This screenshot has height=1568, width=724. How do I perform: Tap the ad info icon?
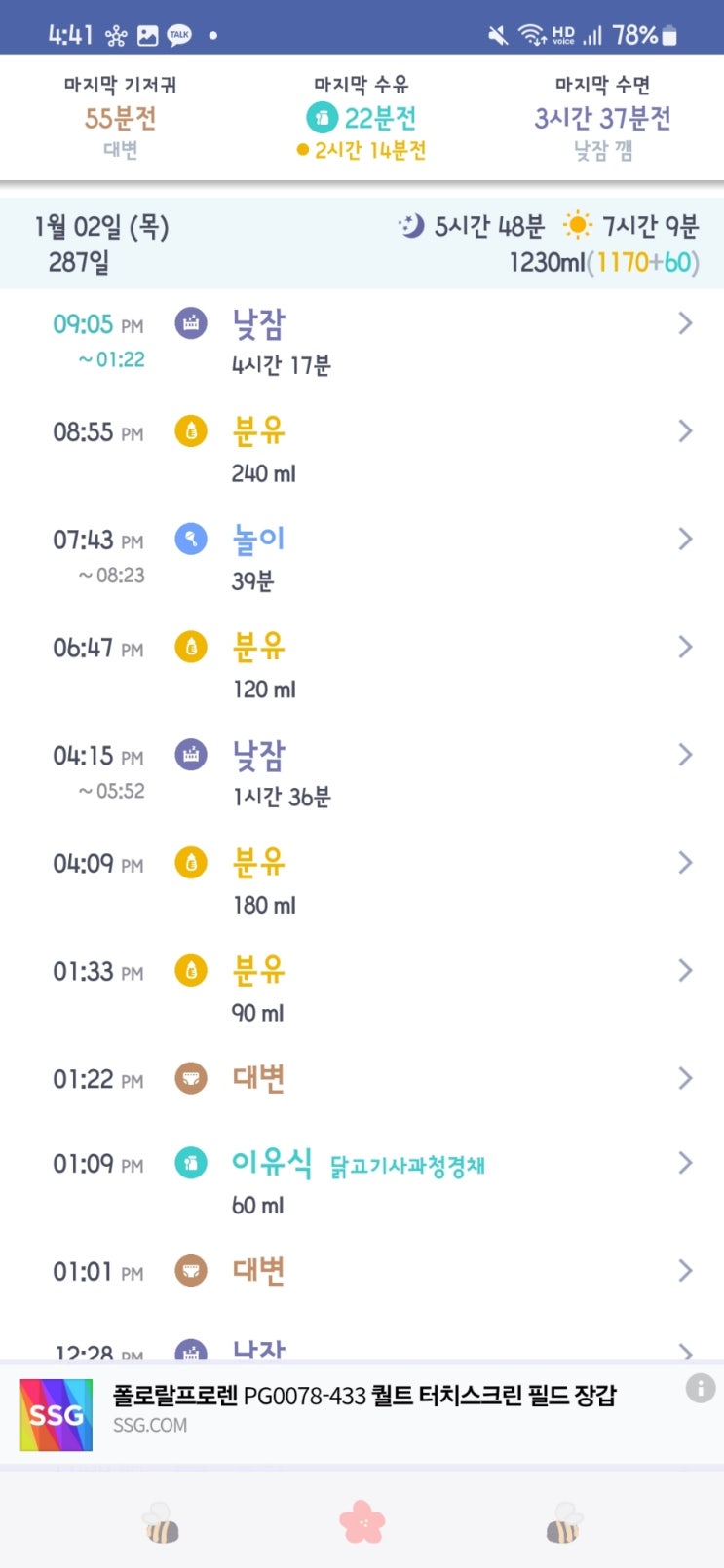coord(700,1388)
